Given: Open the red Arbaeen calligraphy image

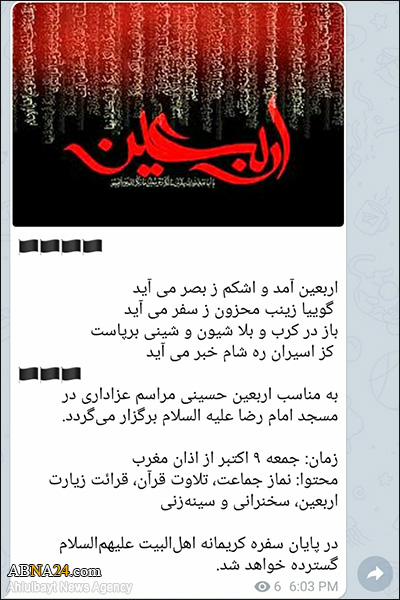Looking at the screenshot, I should (178, 115).
